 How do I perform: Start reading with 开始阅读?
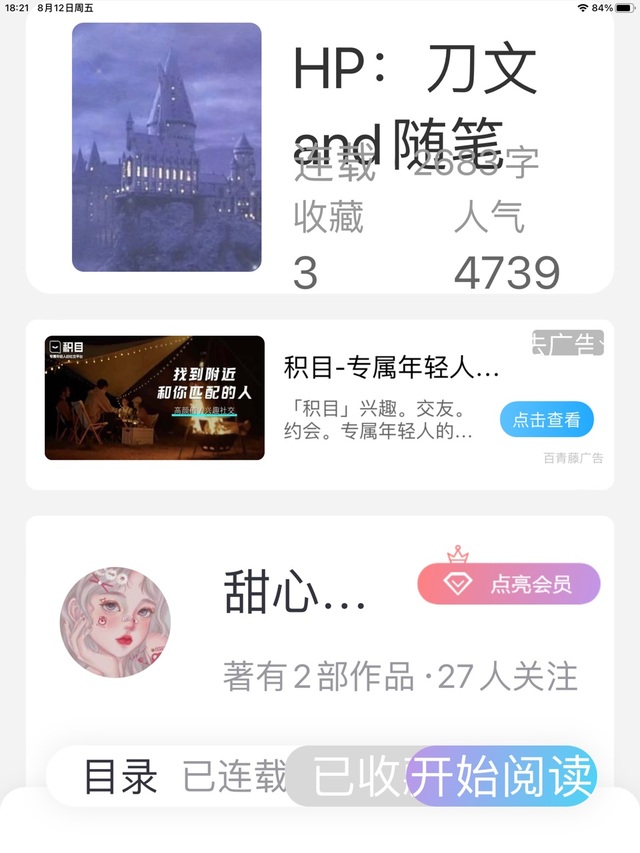[504, 776]
